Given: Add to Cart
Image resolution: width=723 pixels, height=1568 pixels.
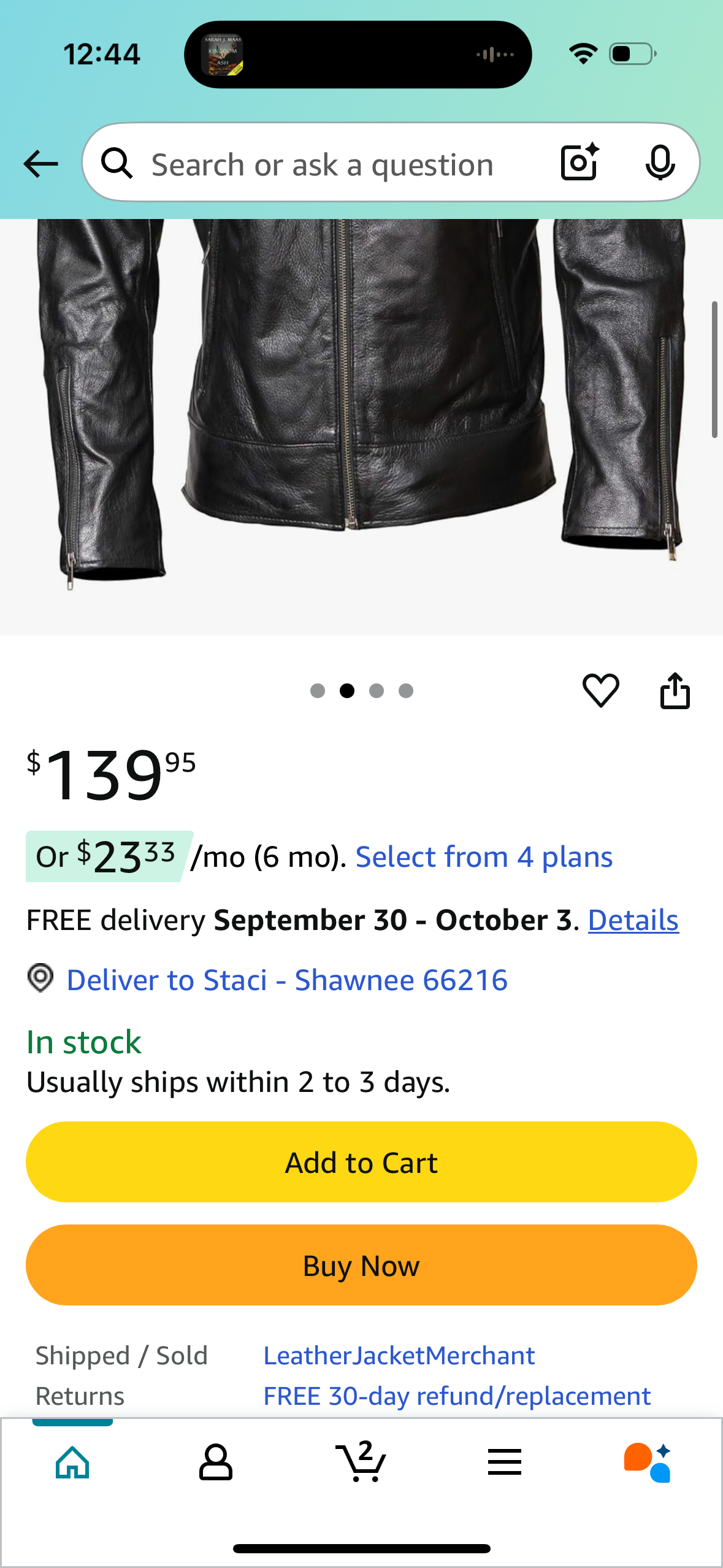Looking at the screenshot, I should click(x=361, y=1162).
